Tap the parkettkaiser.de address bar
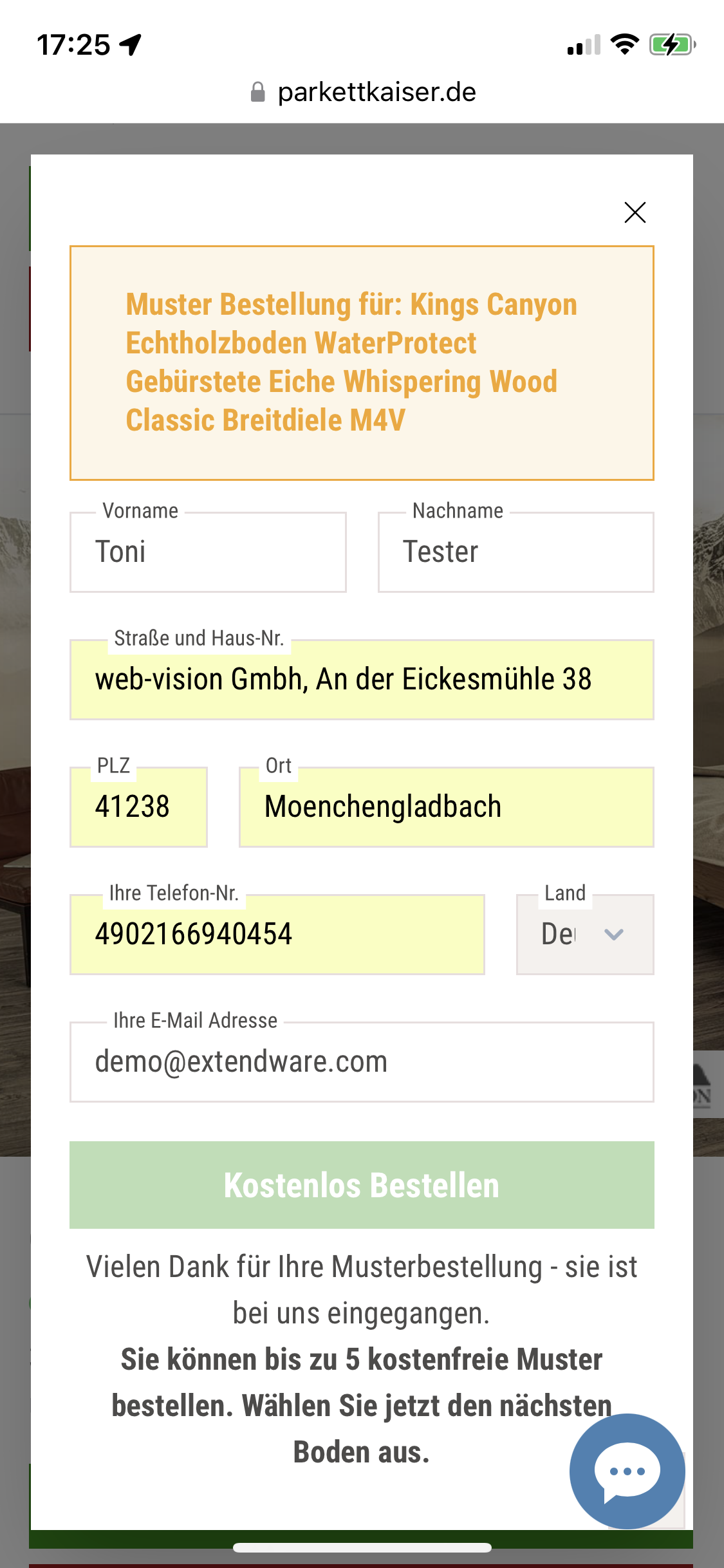The width and height of the screenshot is (724, 1568). 363,93
